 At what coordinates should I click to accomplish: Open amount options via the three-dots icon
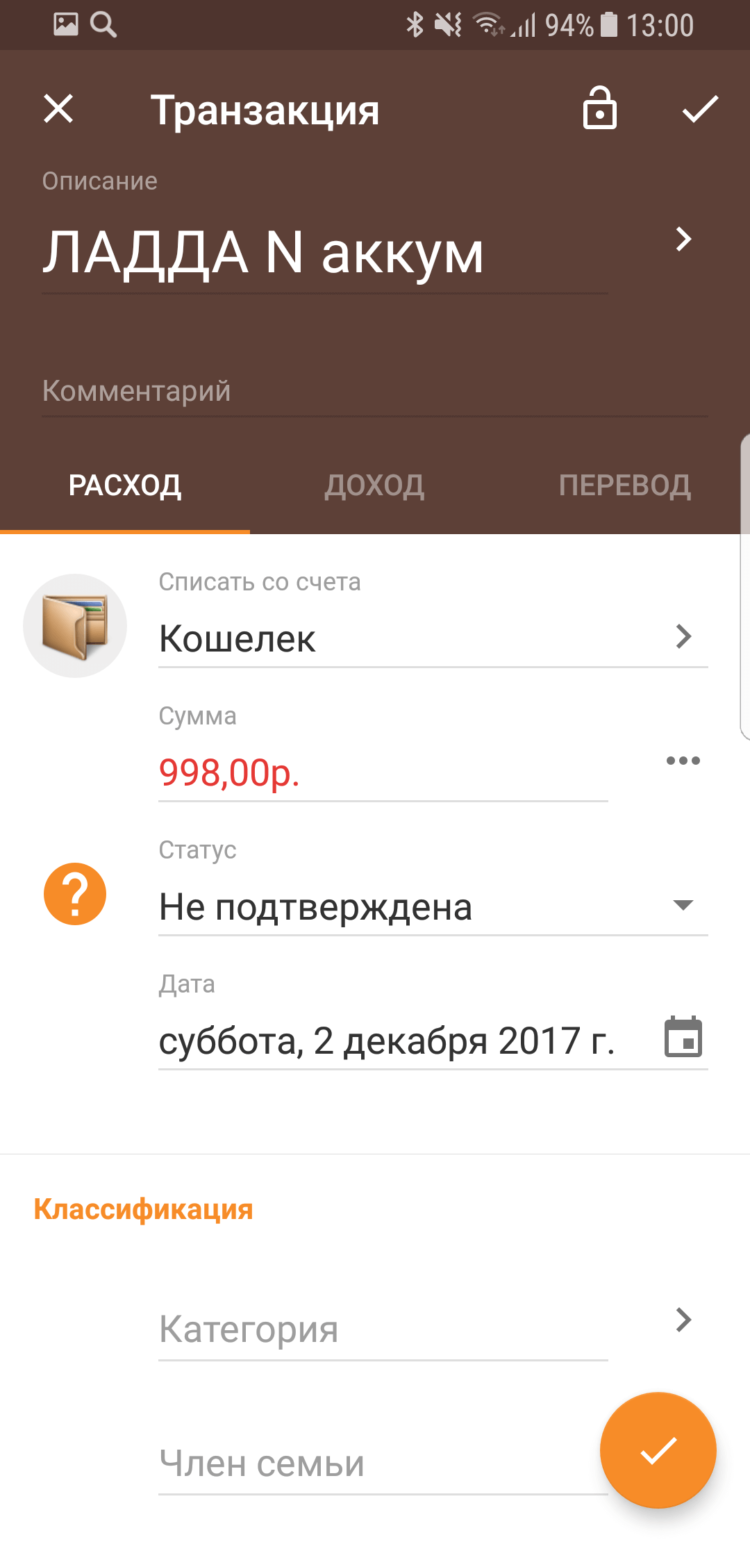pyautogui.click(x=683, y=760)
